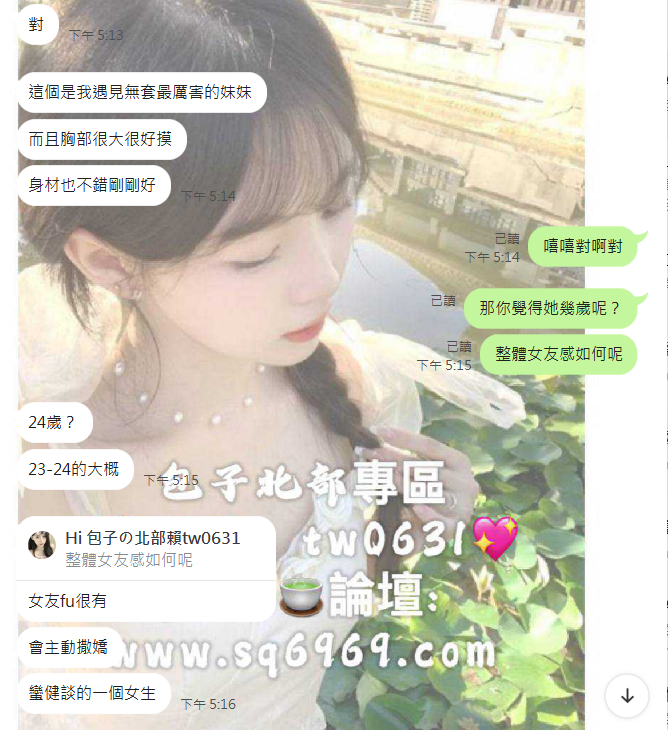
Task: Jump to the latest messages with the down arrow
Action: pyautogui.click(x=627, y=696)
